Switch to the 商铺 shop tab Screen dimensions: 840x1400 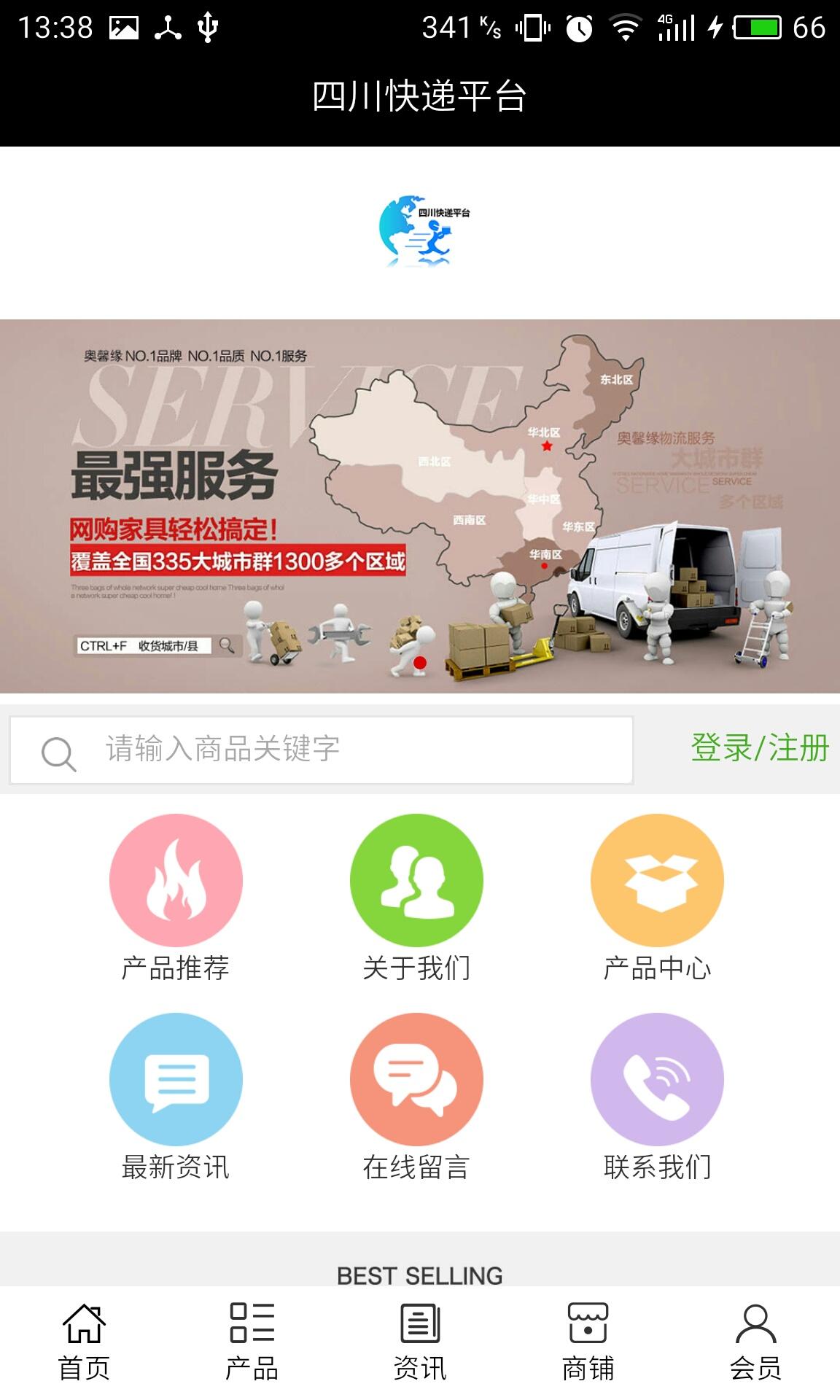(x=588, y=1342)
